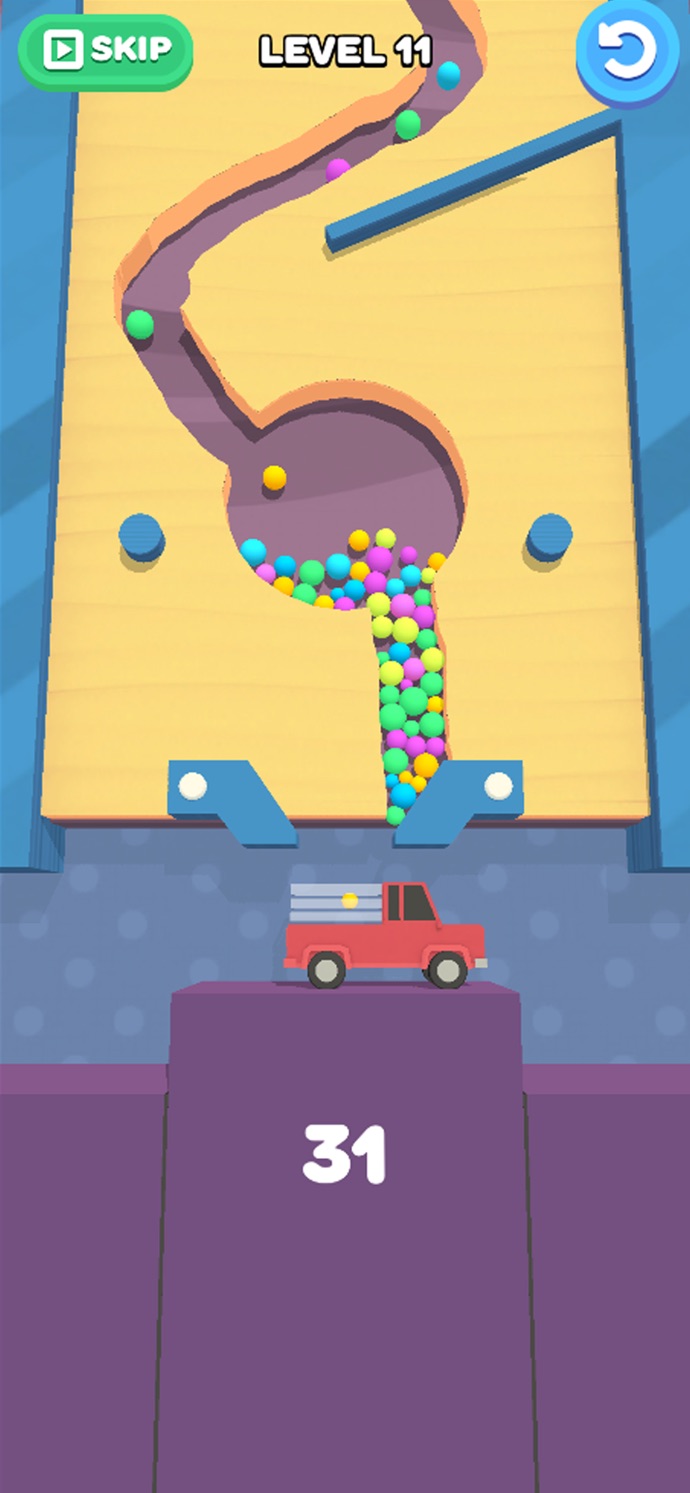Restart the level with the reset icon

627,49
